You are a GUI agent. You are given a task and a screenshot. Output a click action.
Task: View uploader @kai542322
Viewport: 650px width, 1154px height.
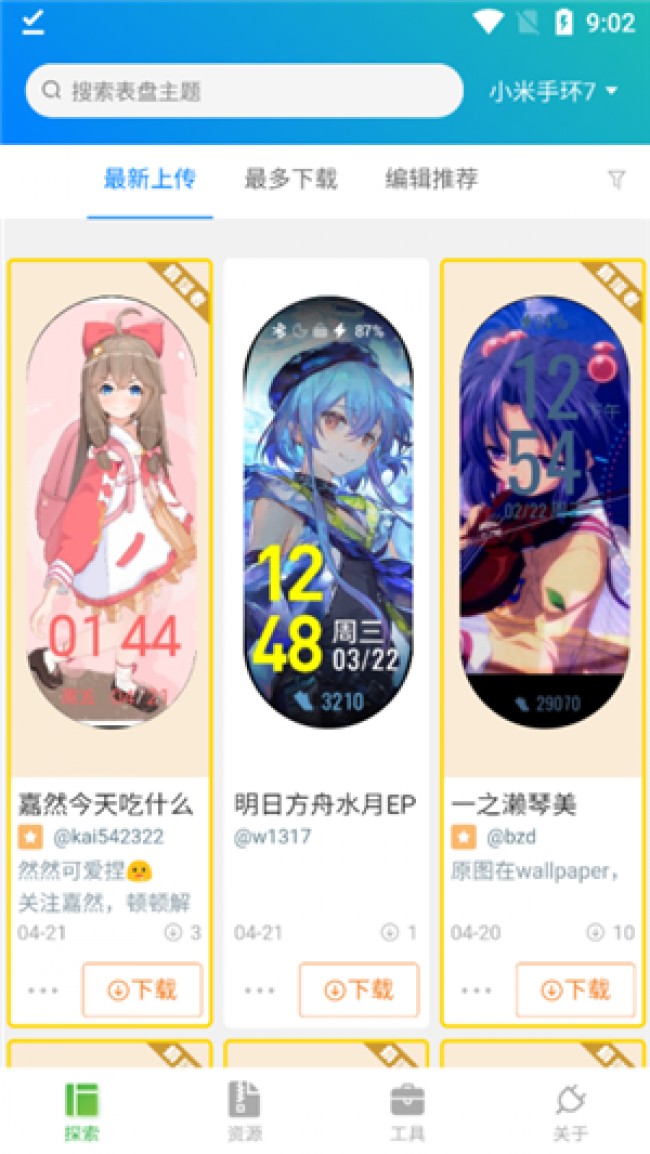[107, 837]
